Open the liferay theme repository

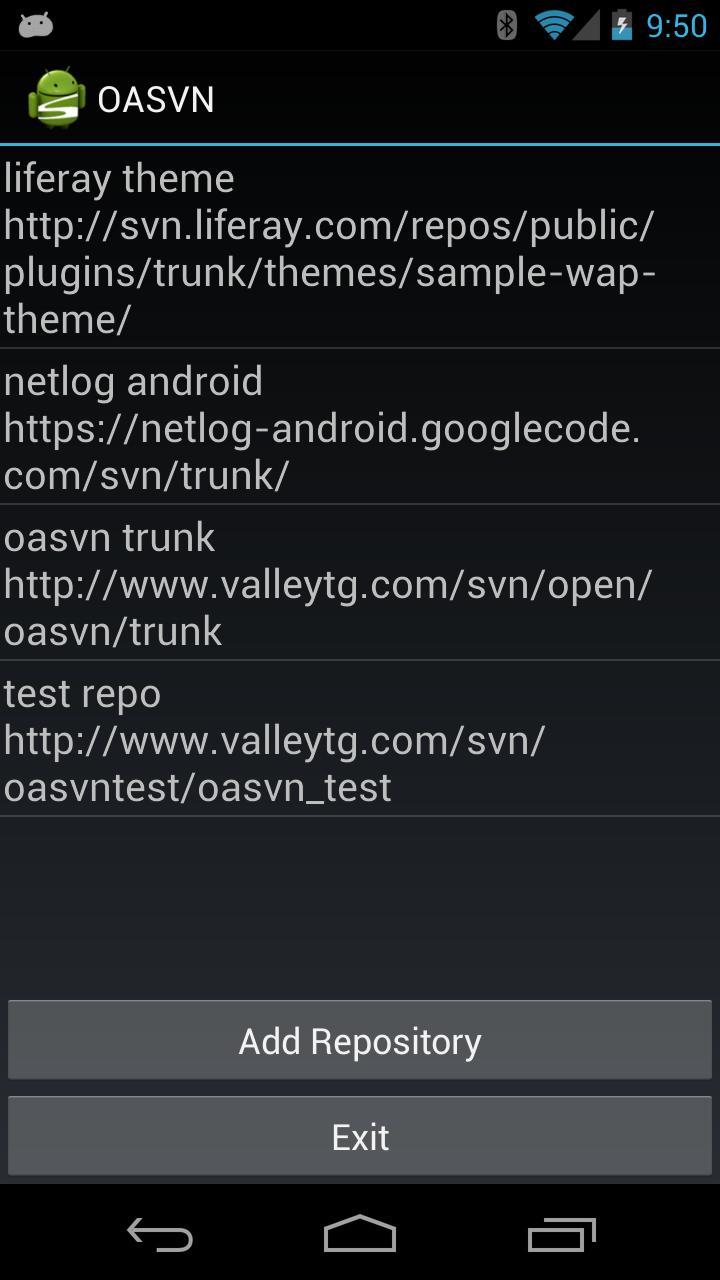coord(360,248)
